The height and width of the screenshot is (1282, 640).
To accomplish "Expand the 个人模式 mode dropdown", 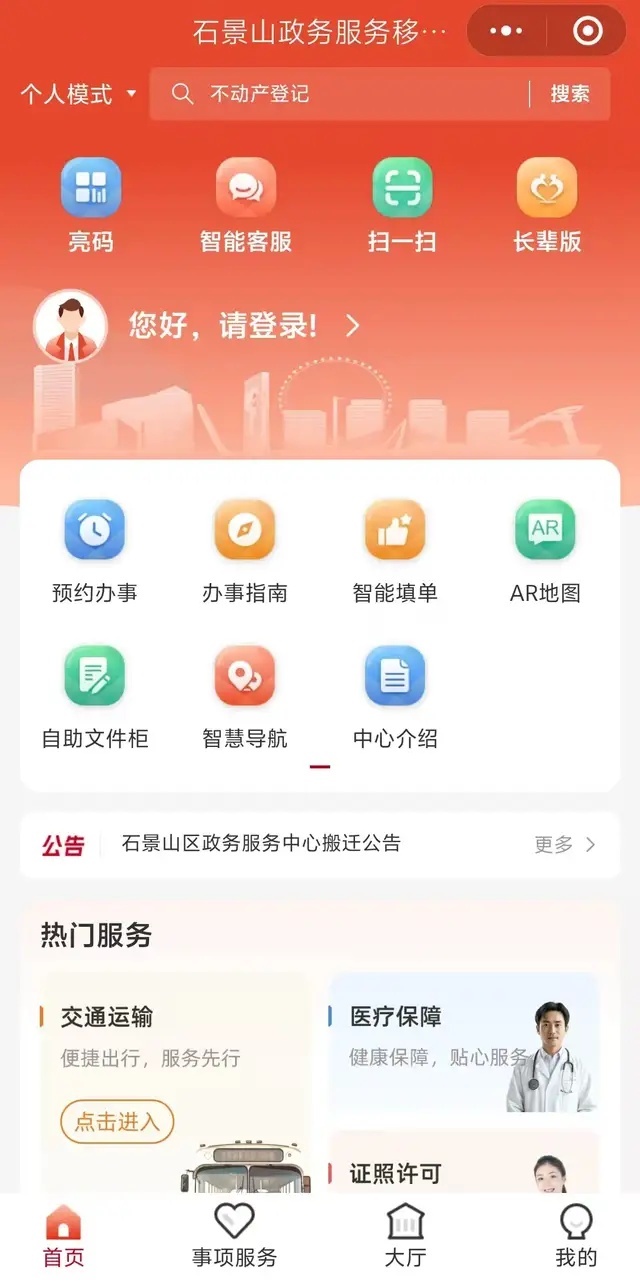I will (x=79, y=94).
